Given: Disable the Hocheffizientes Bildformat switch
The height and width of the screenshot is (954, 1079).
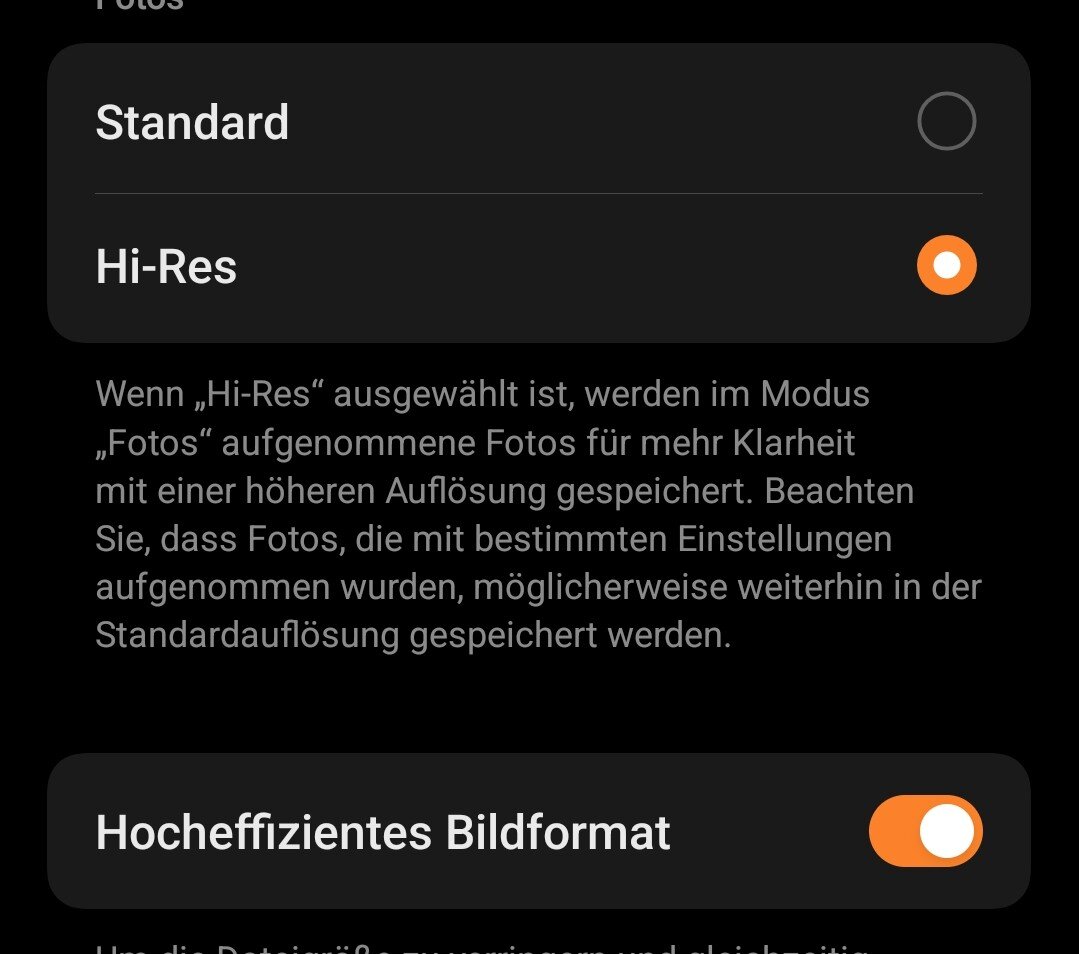Looking at the screenshot, I should [x=925, y=831].
